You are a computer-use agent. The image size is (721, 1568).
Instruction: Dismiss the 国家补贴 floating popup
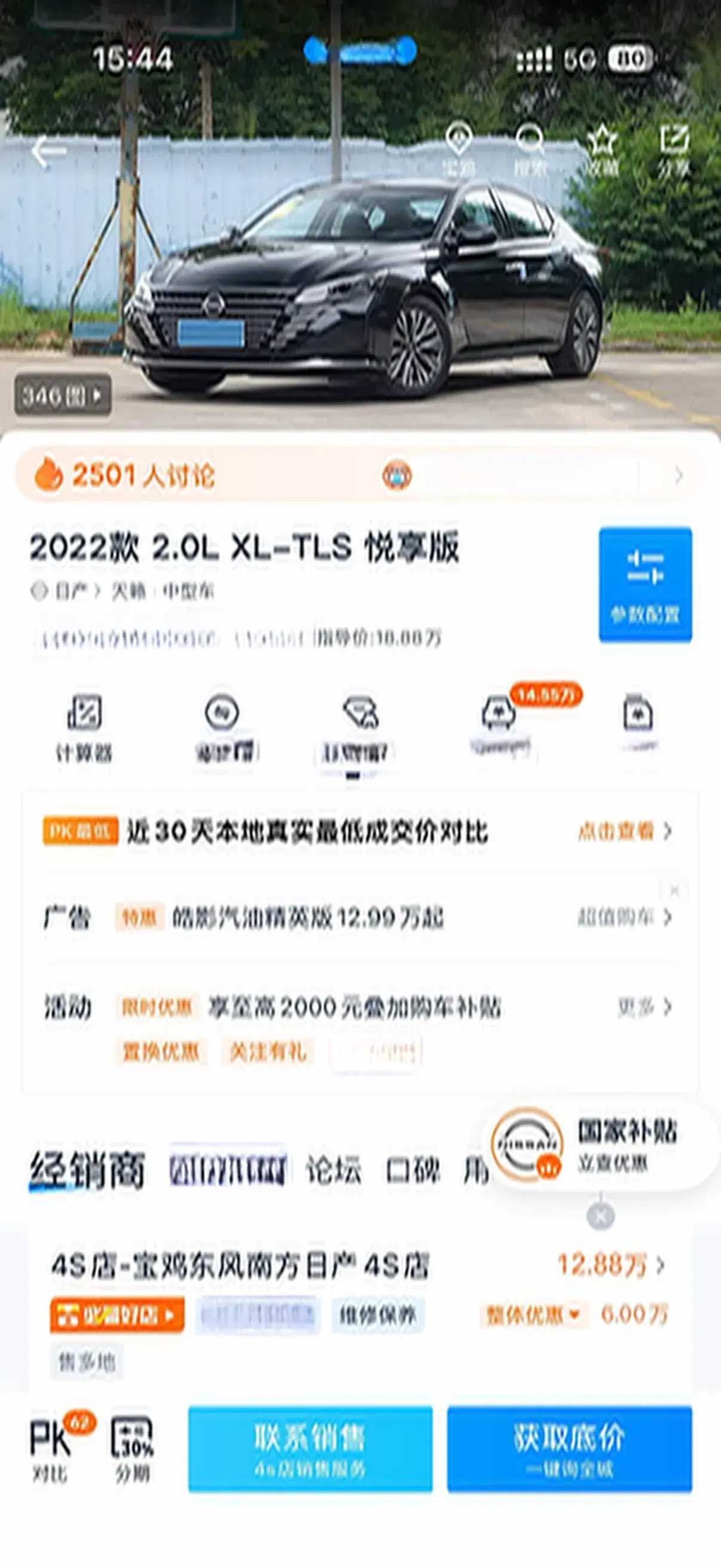[600, 1217]
